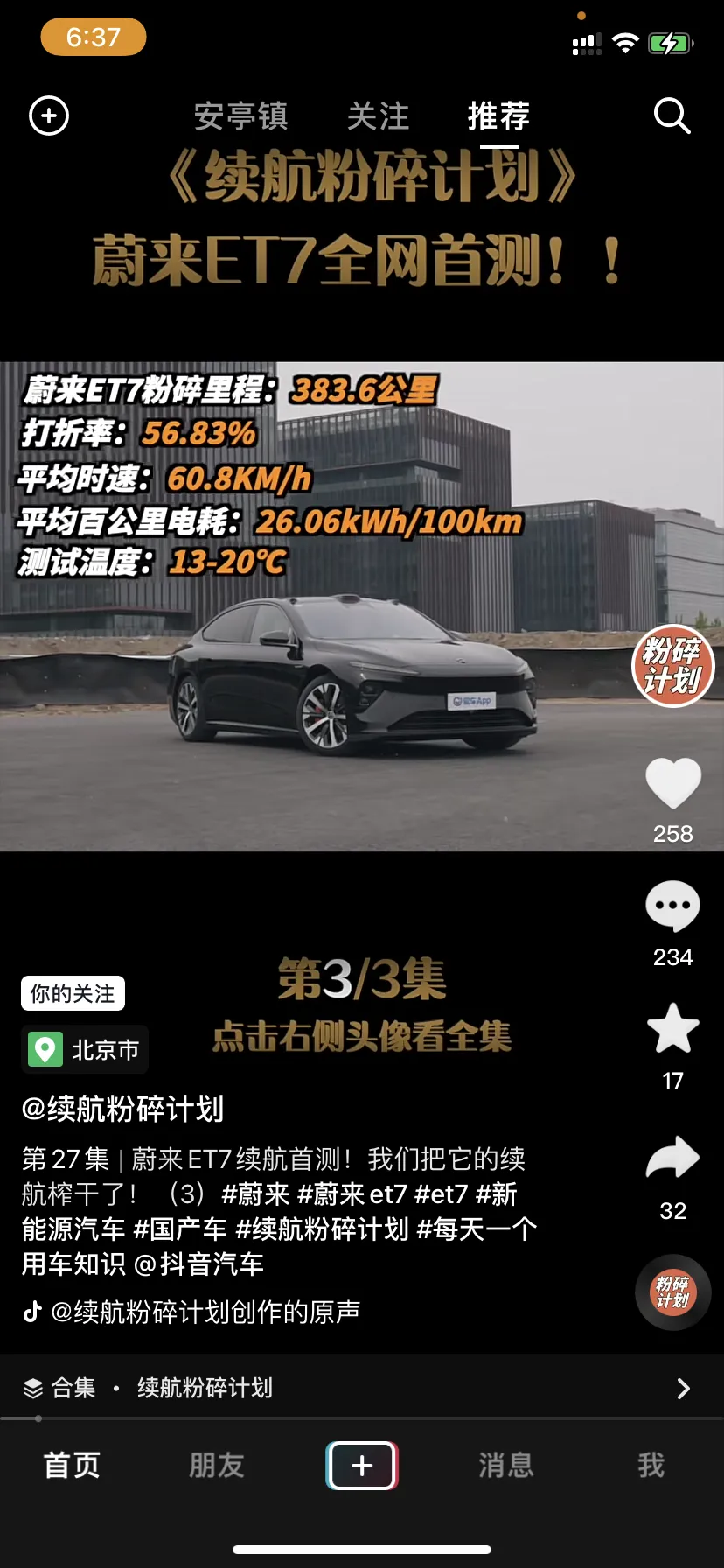Switch to the 我 profile tab
Screen dimensions: 724x1568
tap(651, 1465)
